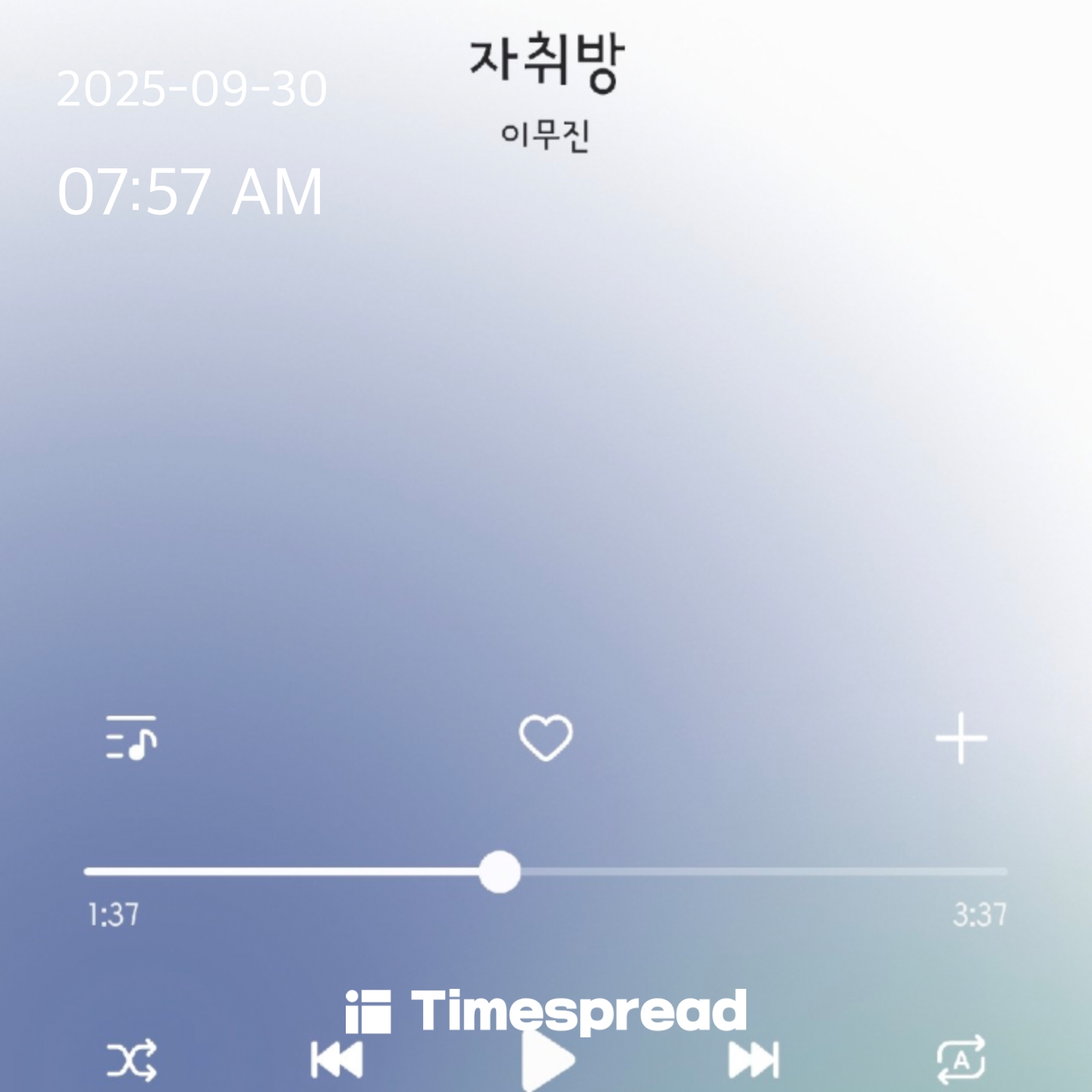This screenshot has width=1092, height=1092.
Task: Skip to the previous track
Action: pos(337,1059)
